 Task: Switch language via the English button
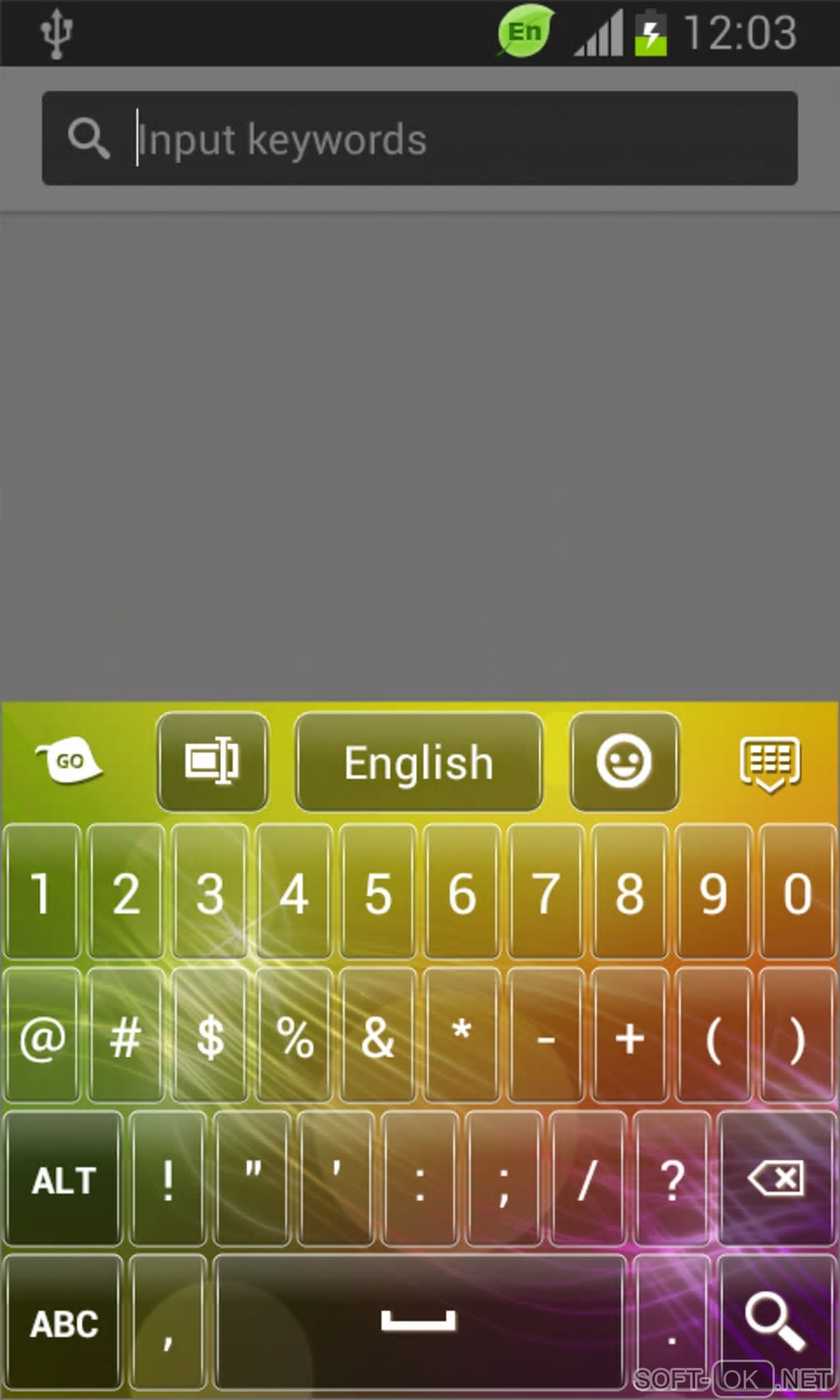pos(418,763)
